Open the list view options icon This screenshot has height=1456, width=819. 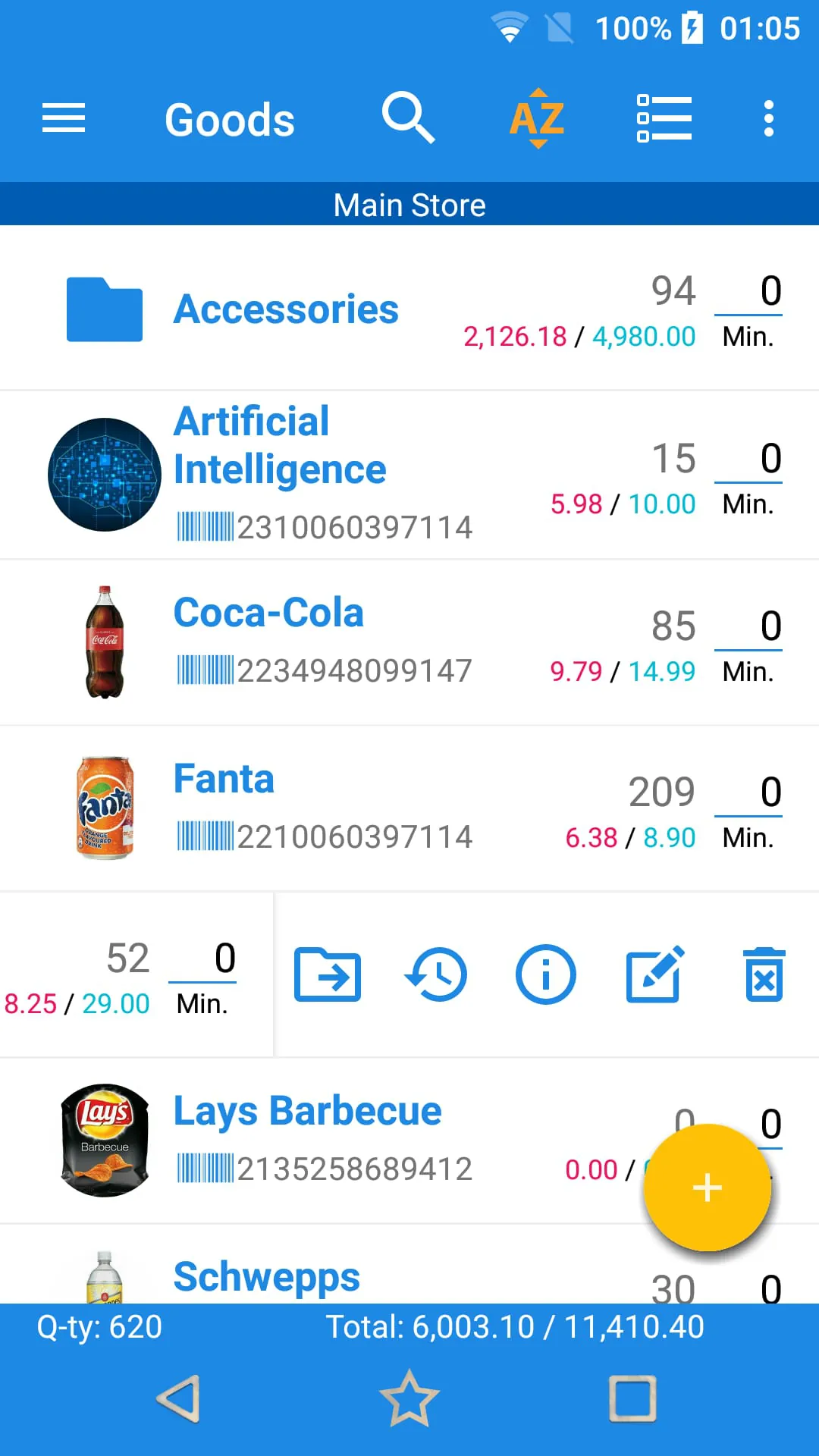pos(664,118)
